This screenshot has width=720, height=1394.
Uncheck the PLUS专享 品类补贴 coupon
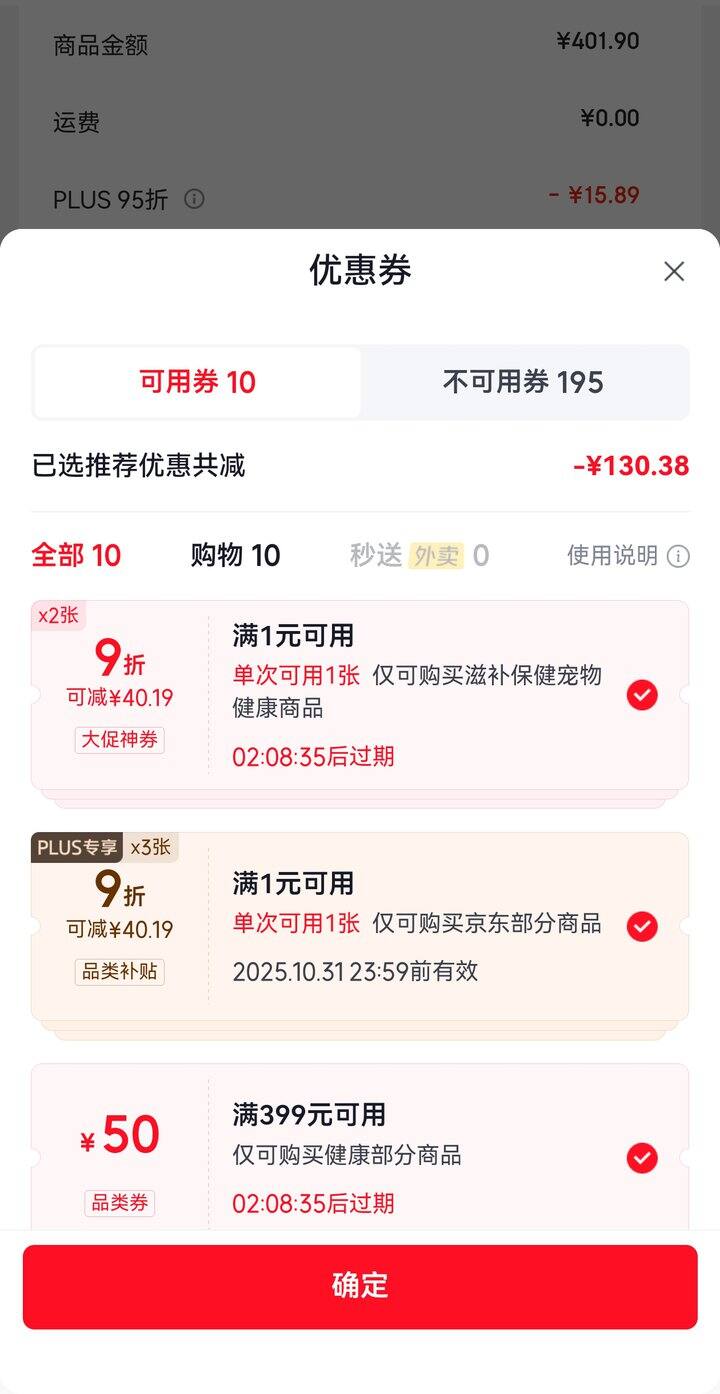tap(642, 927)
